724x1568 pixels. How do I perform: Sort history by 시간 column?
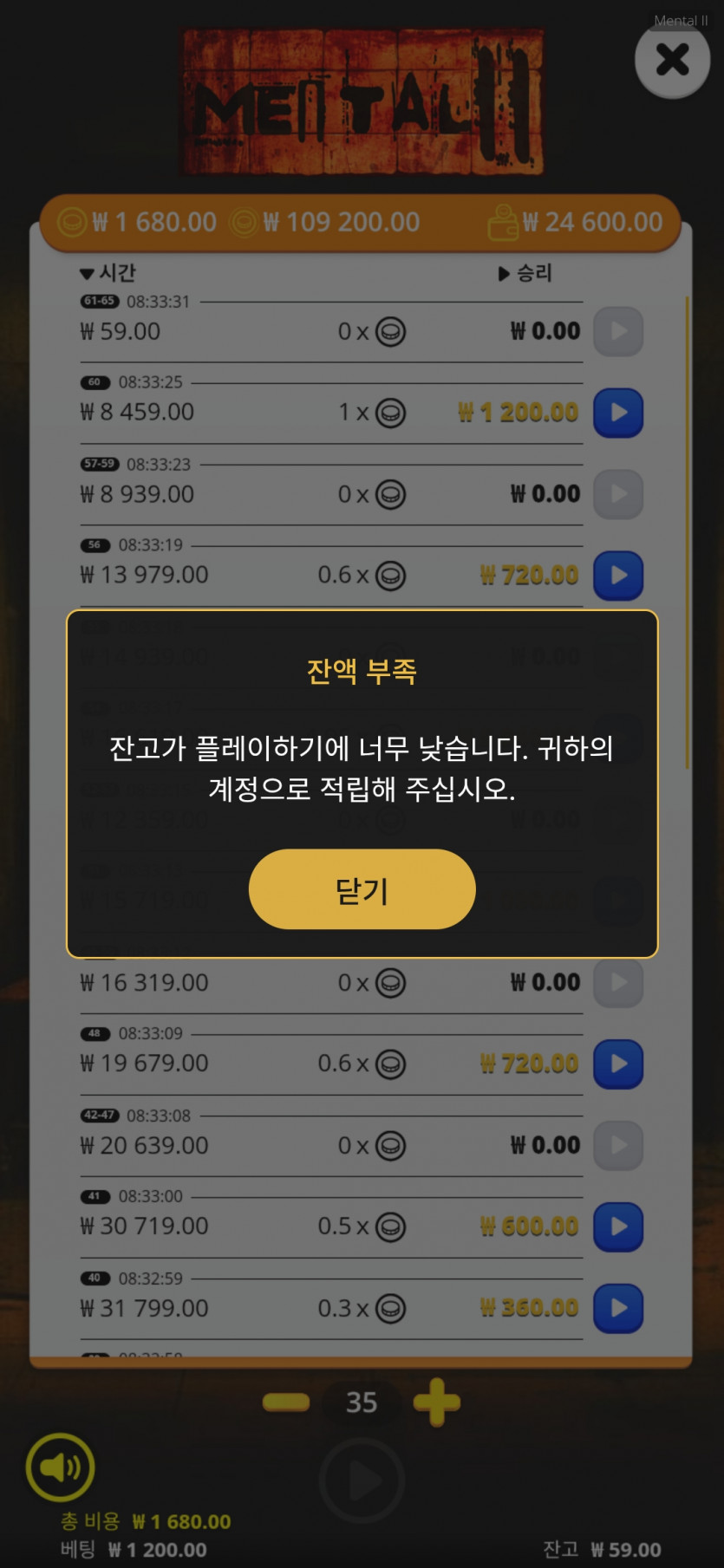click(108, 273)
